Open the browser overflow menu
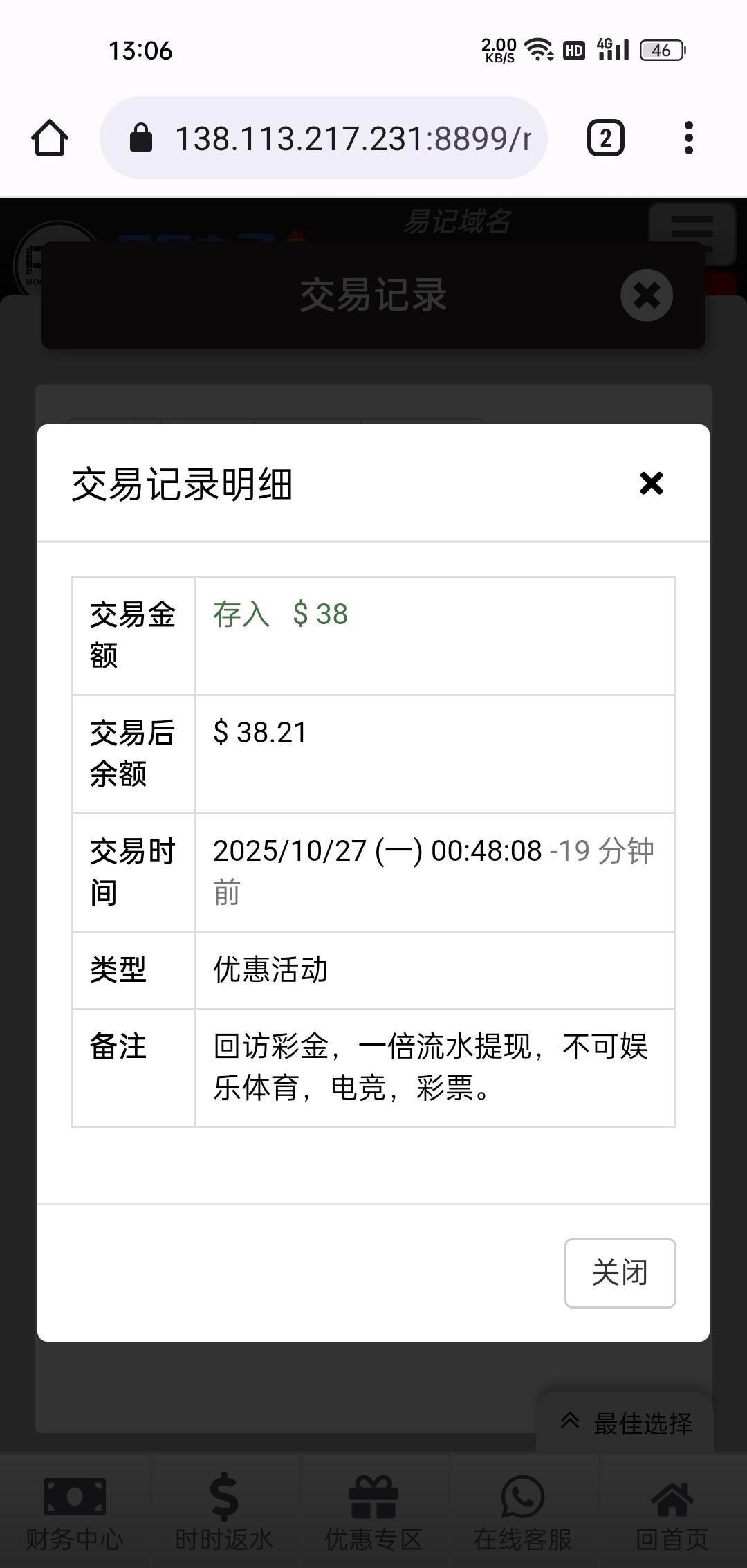 pos(688,138)
